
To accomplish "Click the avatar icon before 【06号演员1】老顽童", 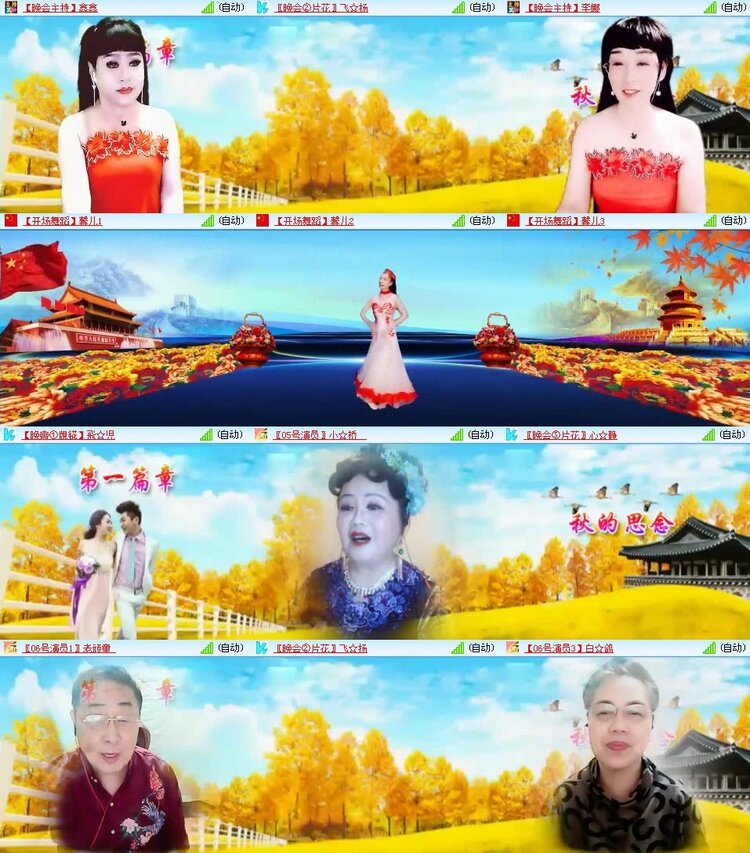I will (10, 647).
